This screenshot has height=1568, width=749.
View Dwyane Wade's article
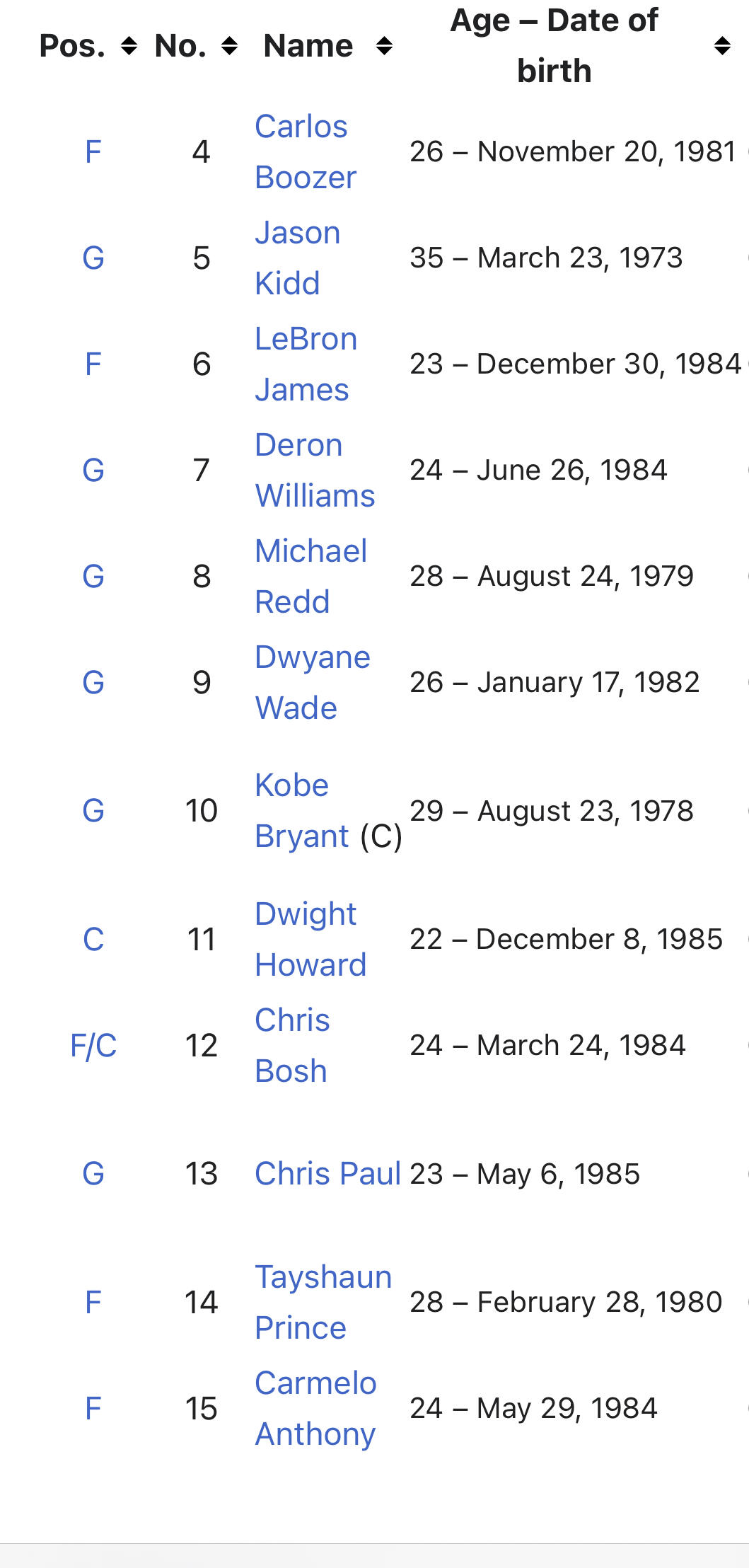pyautogui.click(x=312, y=683)
